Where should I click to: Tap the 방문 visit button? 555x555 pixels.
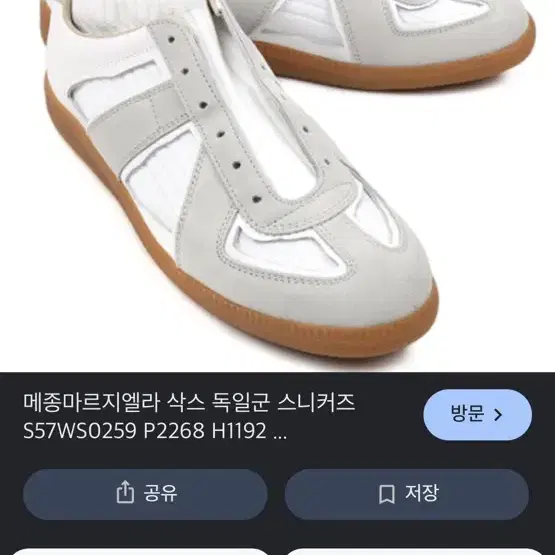tap(477, 414)
